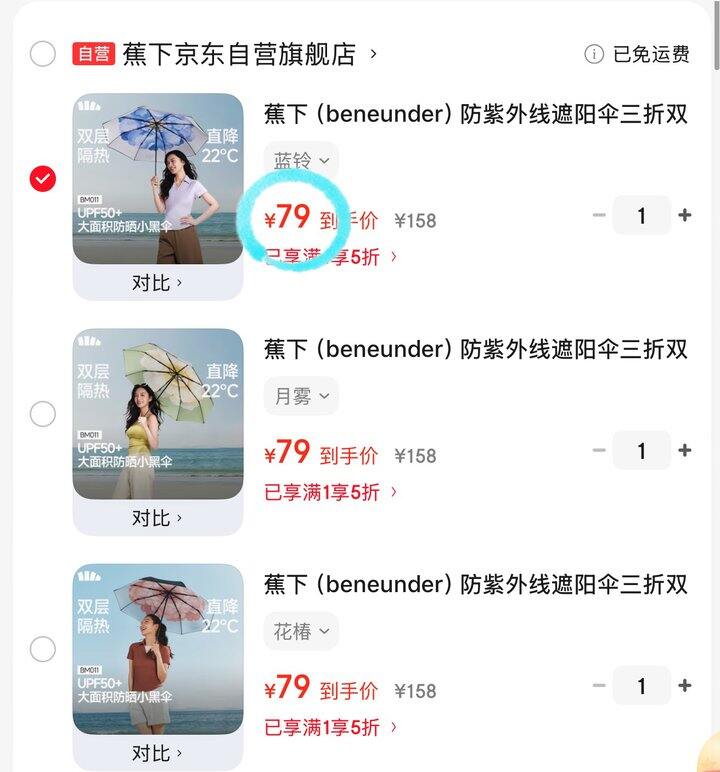
Task: Uncheck the 蓝铃 umbrella item
Action: [x=42, y=179]
